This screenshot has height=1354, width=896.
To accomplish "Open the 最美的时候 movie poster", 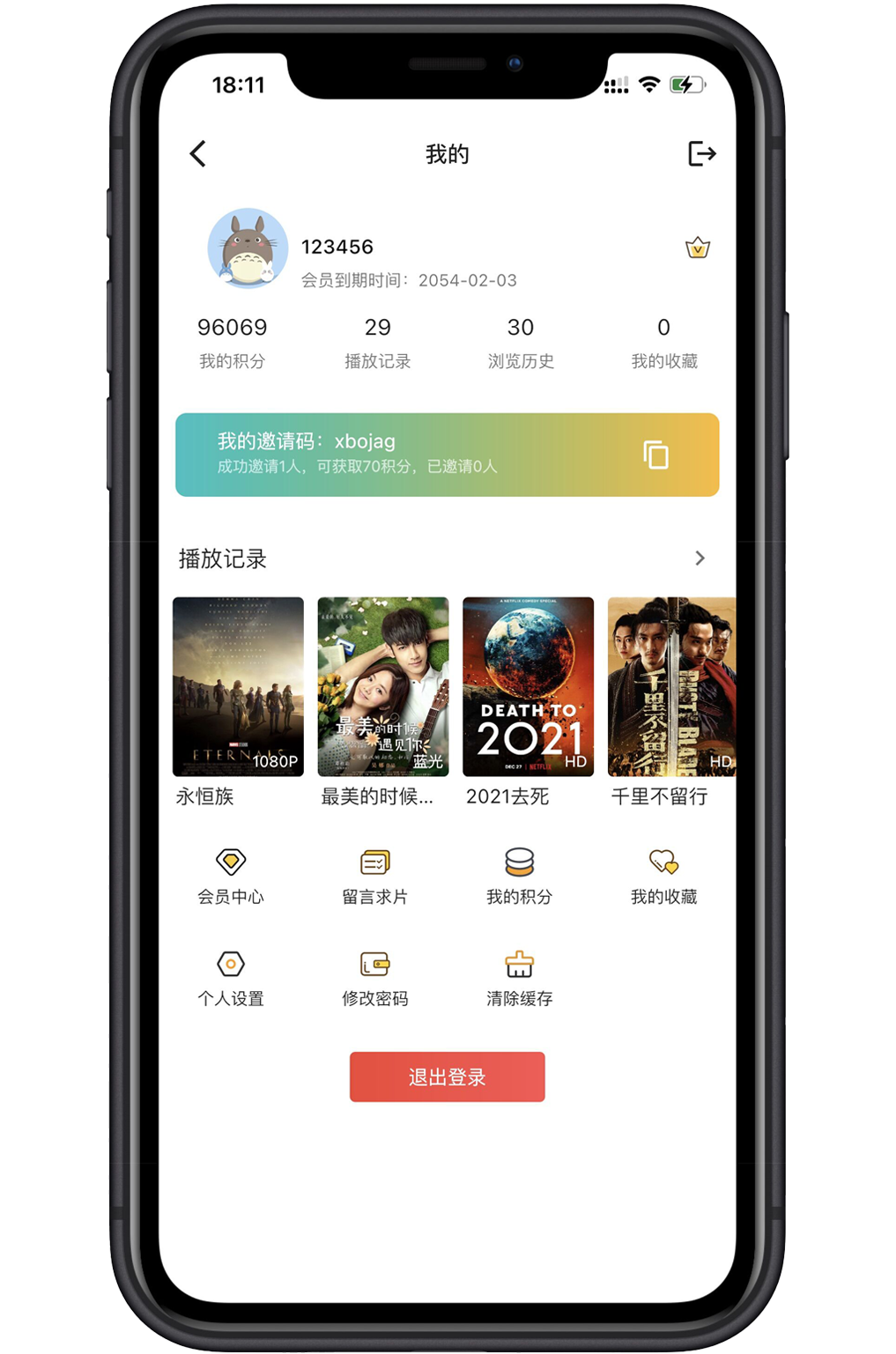I will click(x=382, y=686).
